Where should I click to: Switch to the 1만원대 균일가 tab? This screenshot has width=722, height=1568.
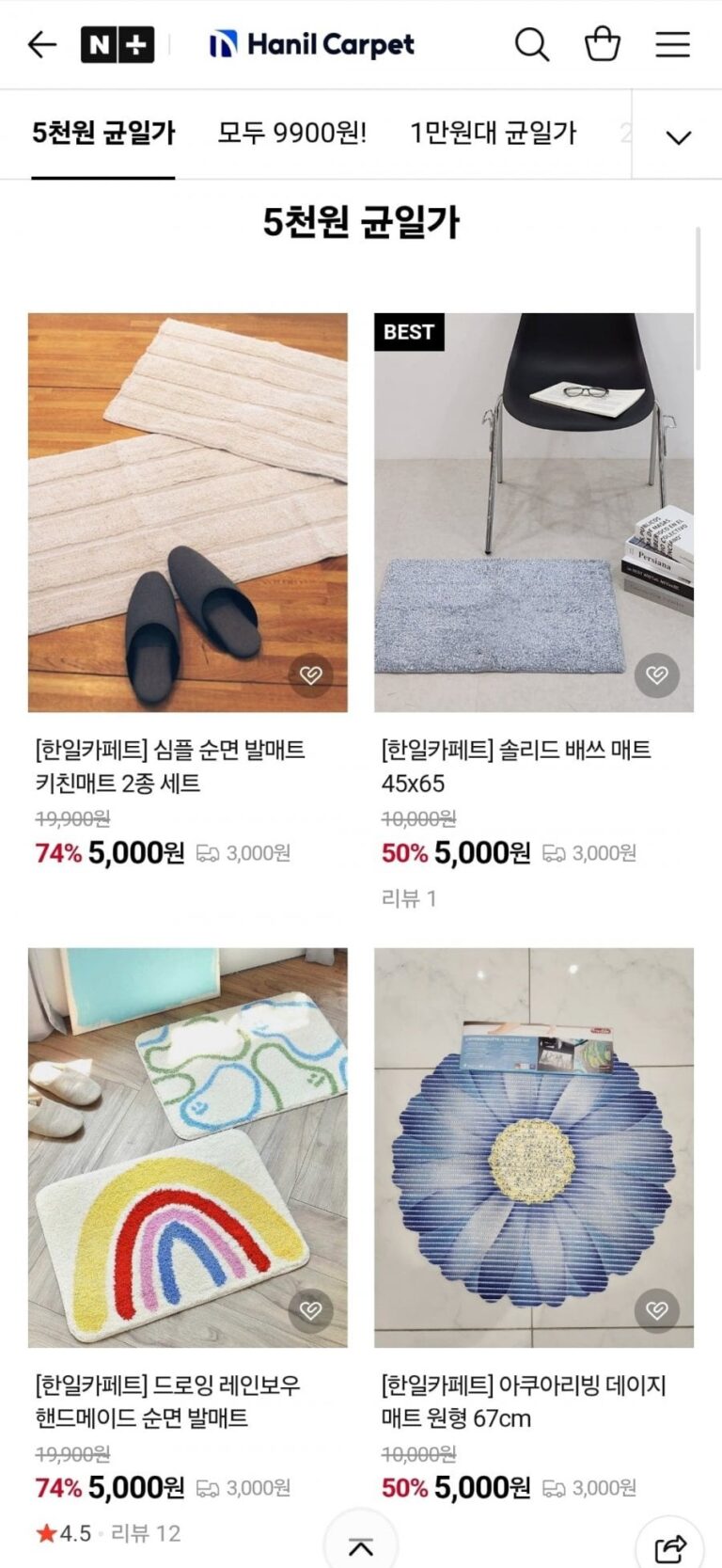[493, 134]
